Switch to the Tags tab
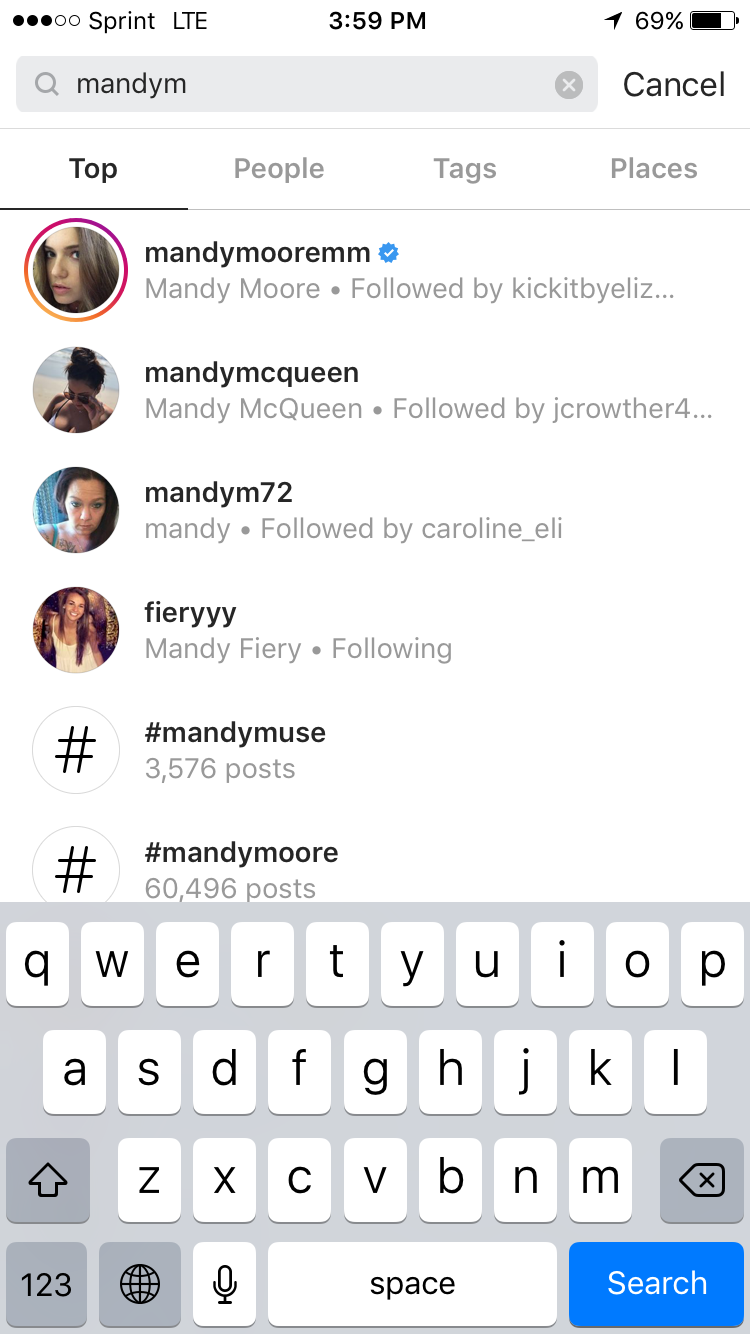Screen dimensions: 750x1334 click(465, 169)
